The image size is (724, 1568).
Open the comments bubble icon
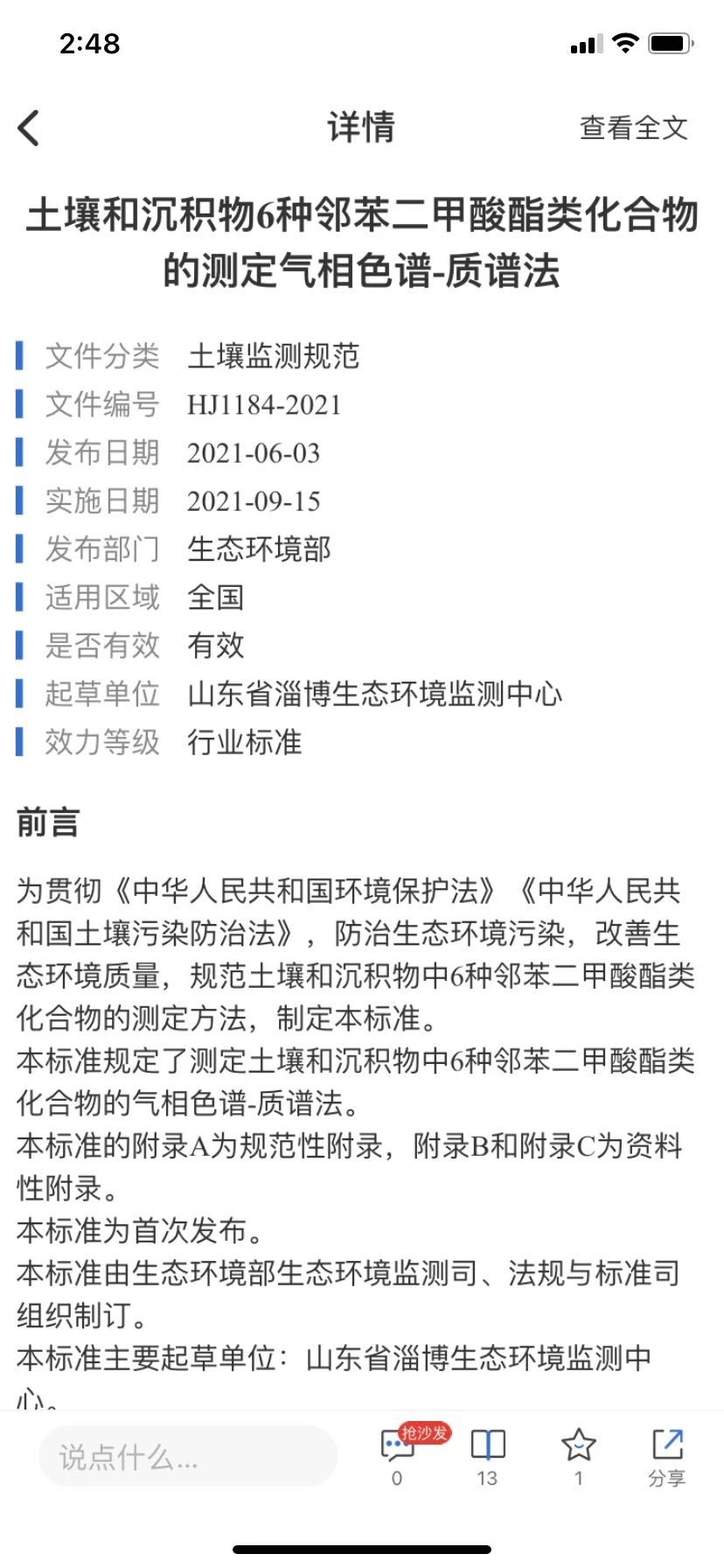398,1447
